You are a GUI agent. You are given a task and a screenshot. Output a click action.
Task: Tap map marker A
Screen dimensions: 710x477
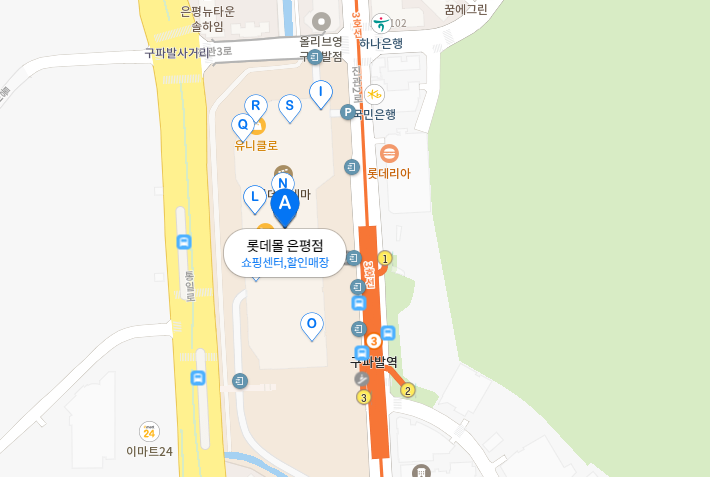(x=285, y=204)
